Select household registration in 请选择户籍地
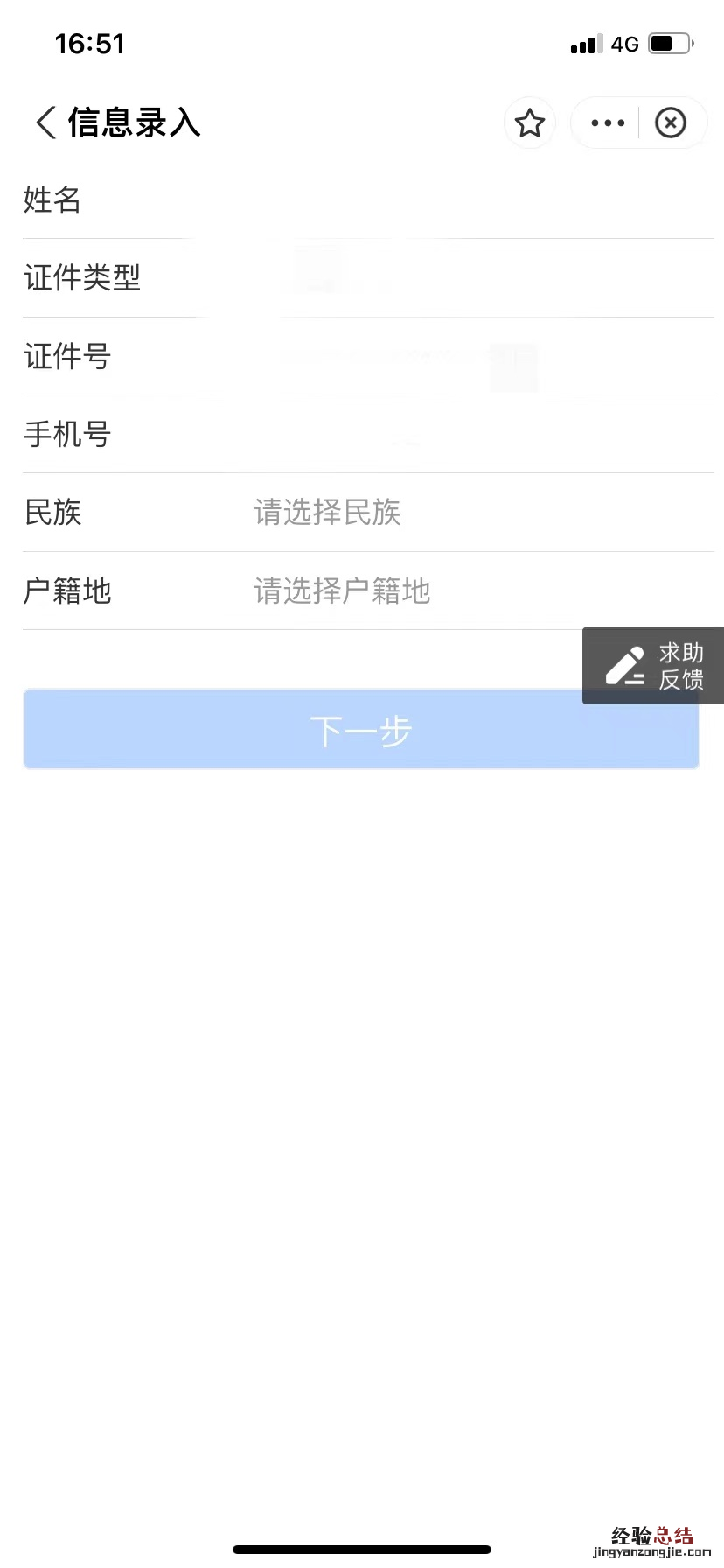This screenshot has height=1568, width=724. point(342,591)
